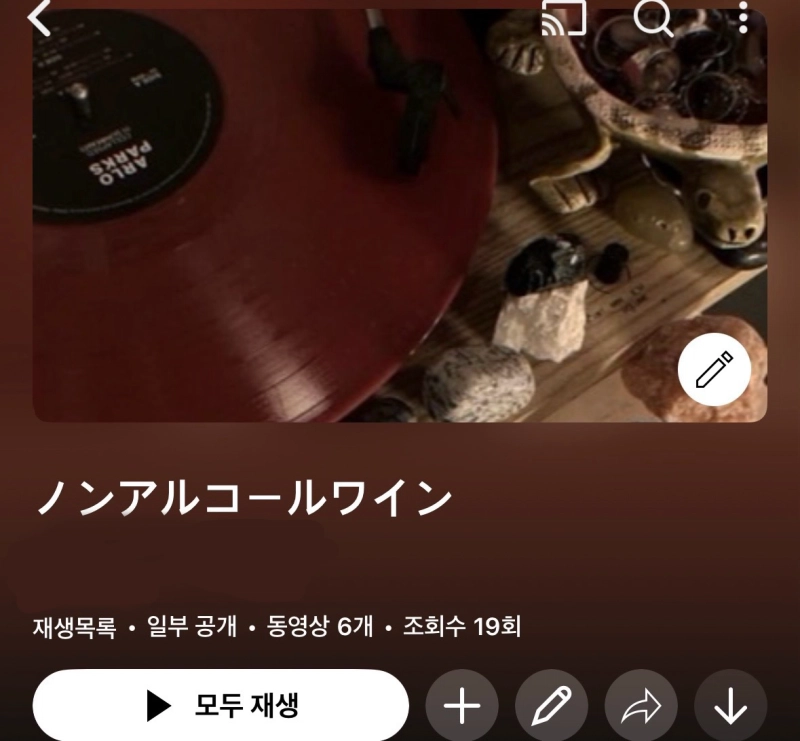Go back using the top-left arrow
The image size is (800, 741).
pyautogui.click(x=39, y=18)
